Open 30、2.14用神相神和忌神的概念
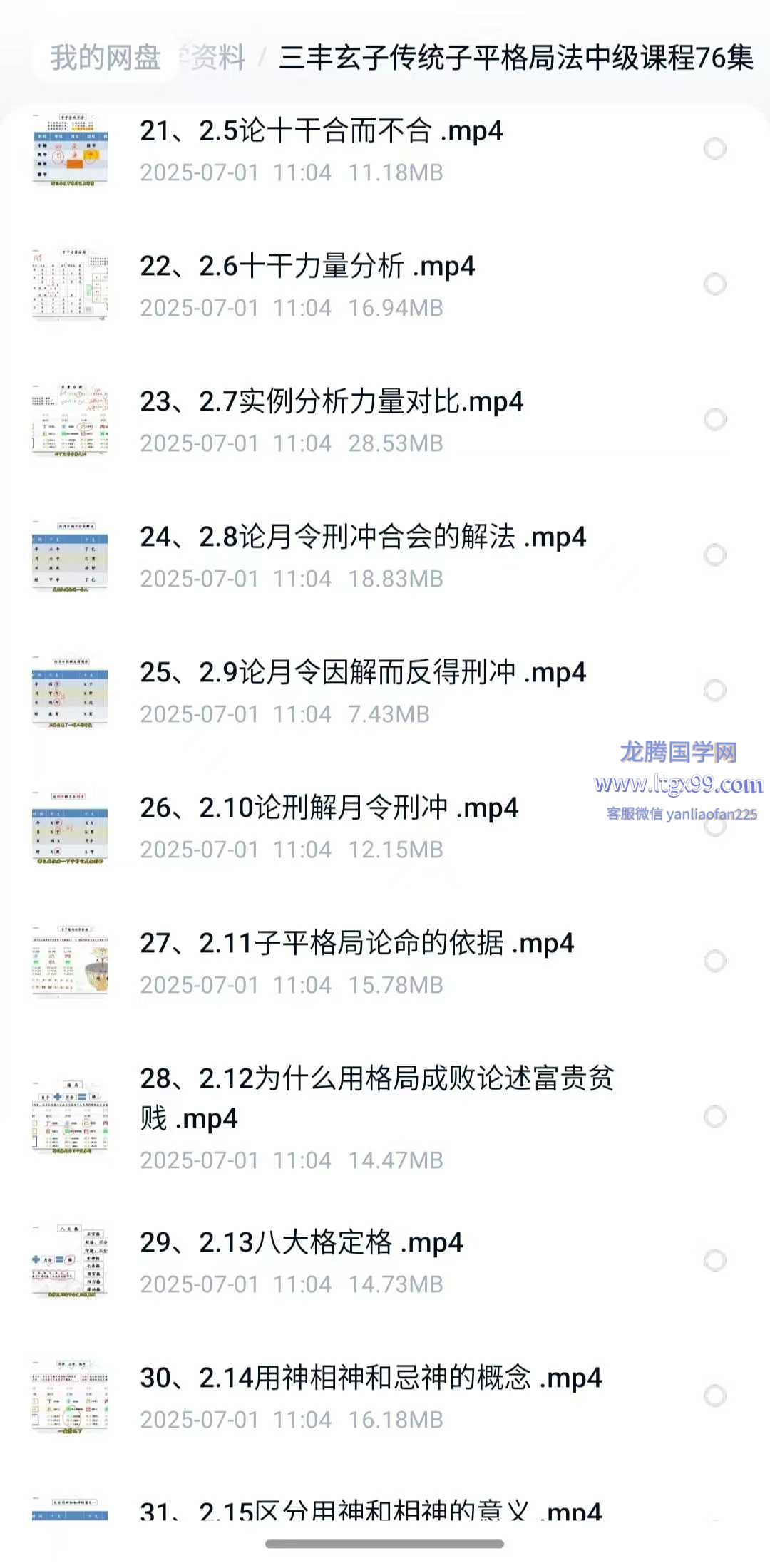Viewport: 770px width, 1568px height. click(x=371, y=1378)
